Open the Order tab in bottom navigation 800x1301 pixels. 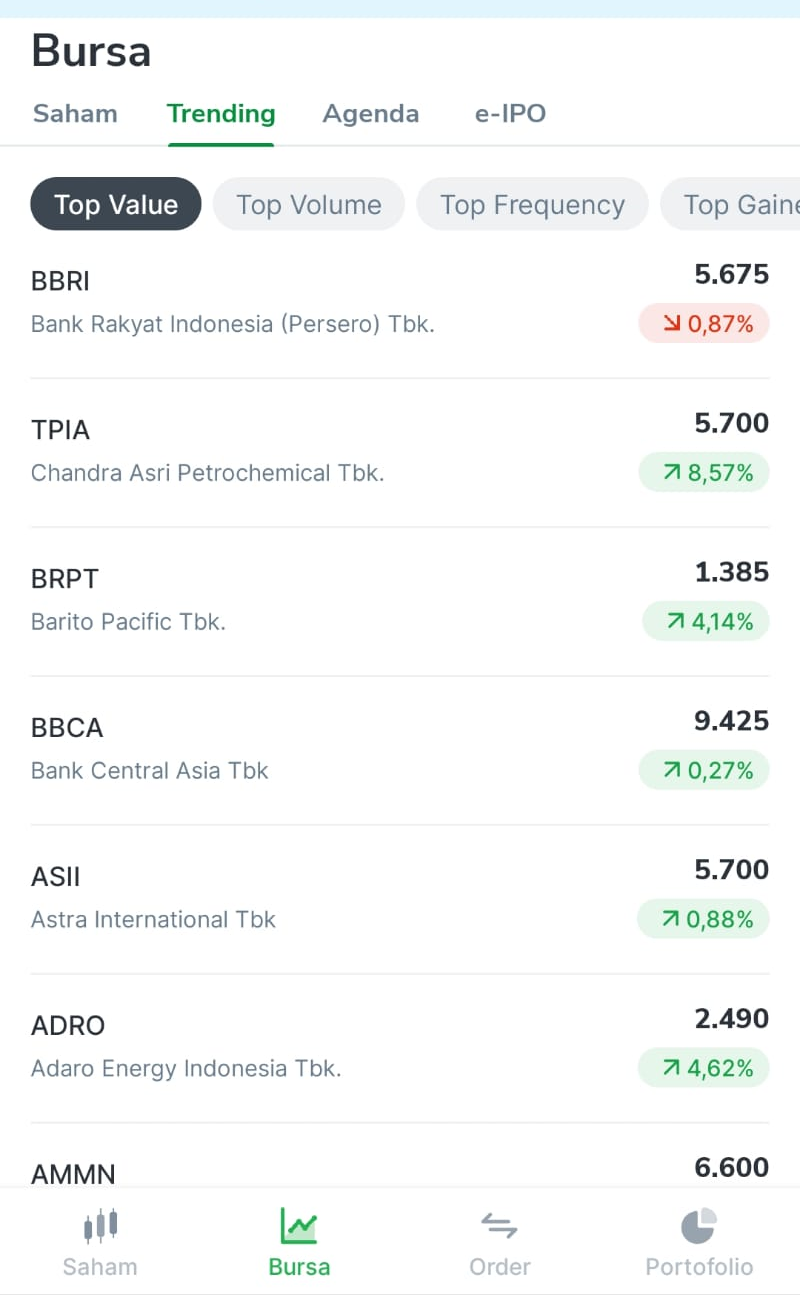pyautogui.click(x=500, y=1243)
